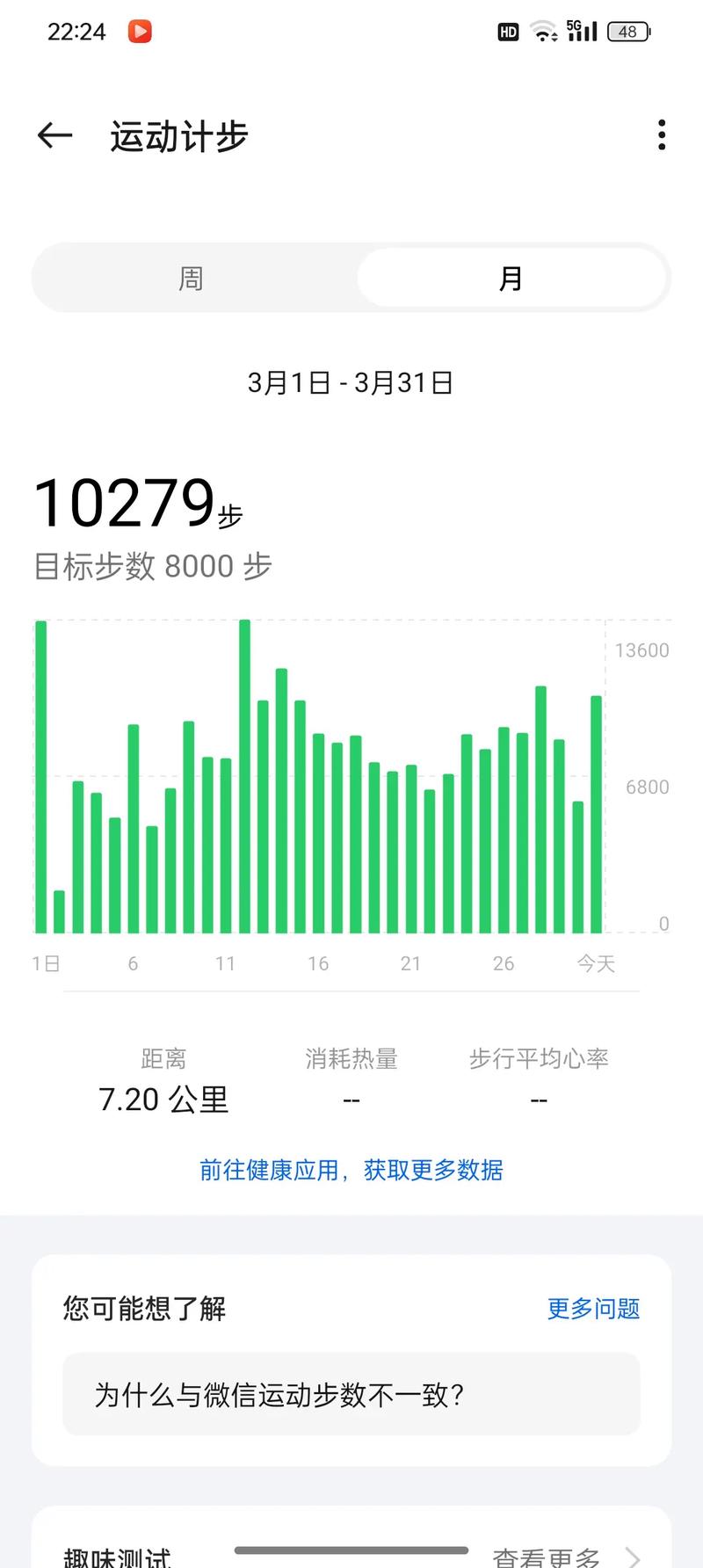This screenshot has height=1568, width=703.
Task: Open 前往健康应用 for more data
Action: 351,1170
